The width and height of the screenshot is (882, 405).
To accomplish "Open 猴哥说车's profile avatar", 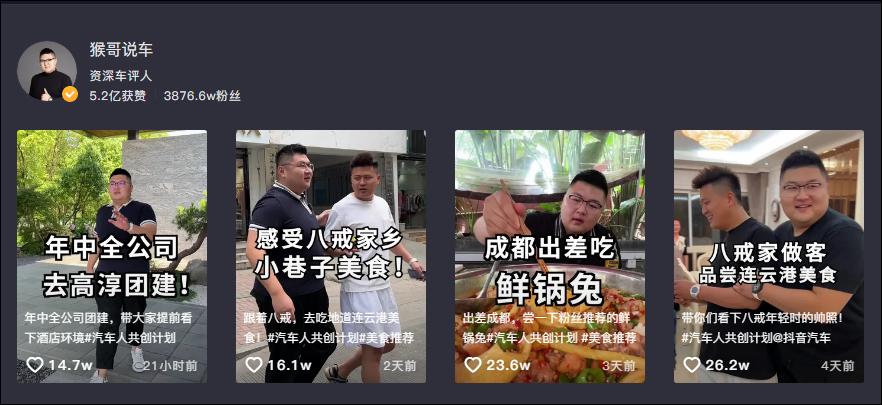I will point(47,71).
